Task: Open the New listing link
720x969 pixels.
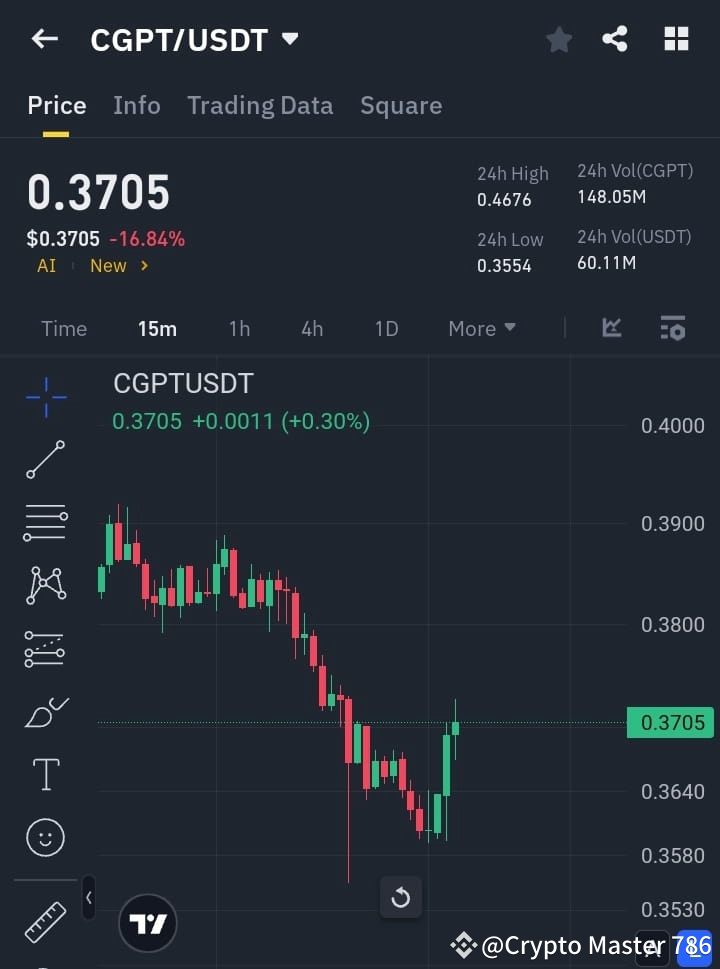Action: 110,265
